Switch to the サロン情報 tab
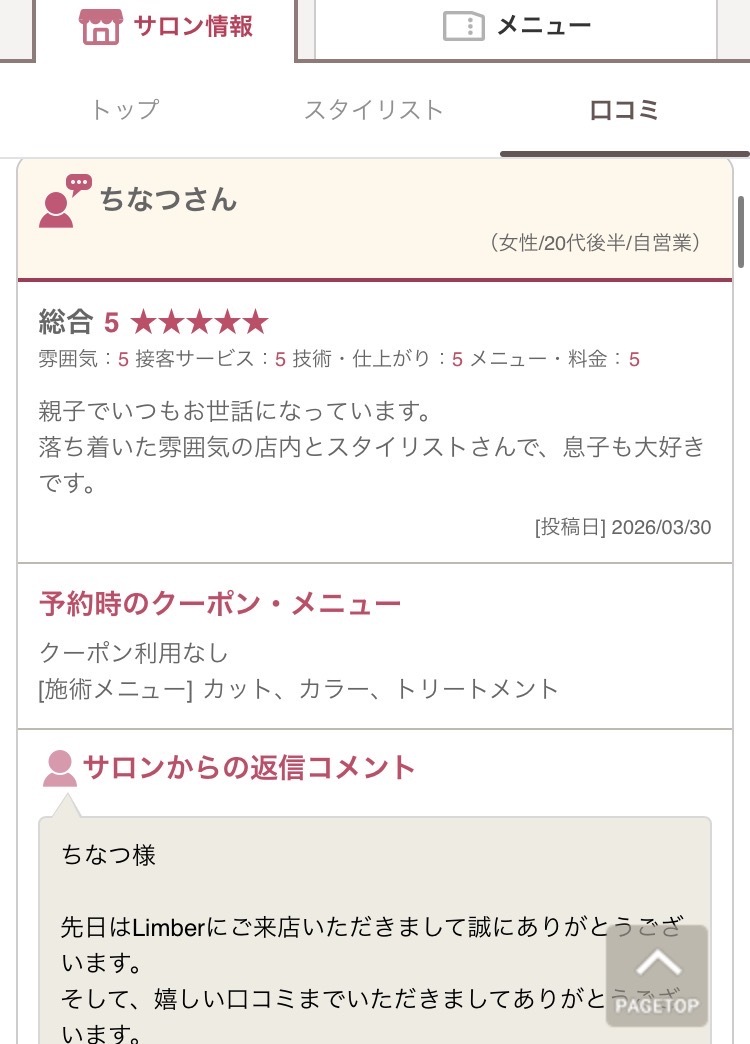The image size is (750, 1044). [x=166, y=27]
